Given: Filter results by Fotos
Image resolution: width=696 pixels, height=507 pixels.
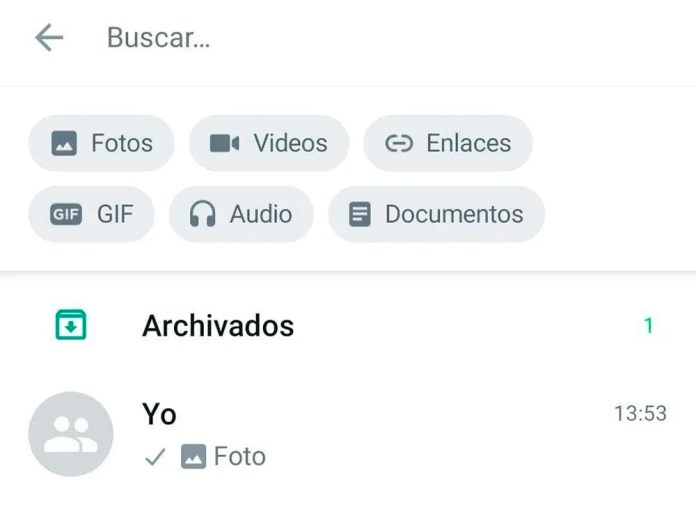Looking at the screenshot, I should (101, 143).
